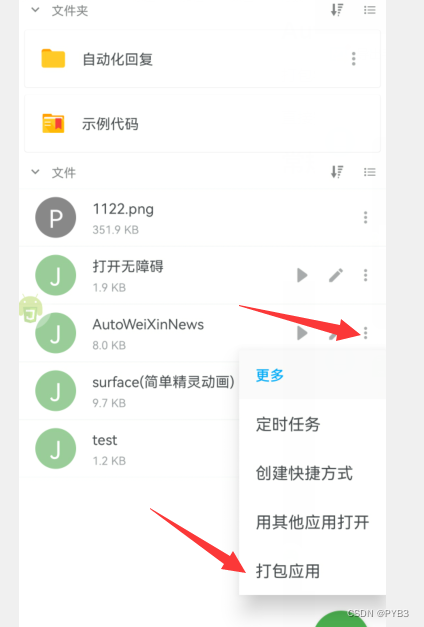Switch list view for 文件夹 section
Screen dimensions: 424x627
coord(369,10)
